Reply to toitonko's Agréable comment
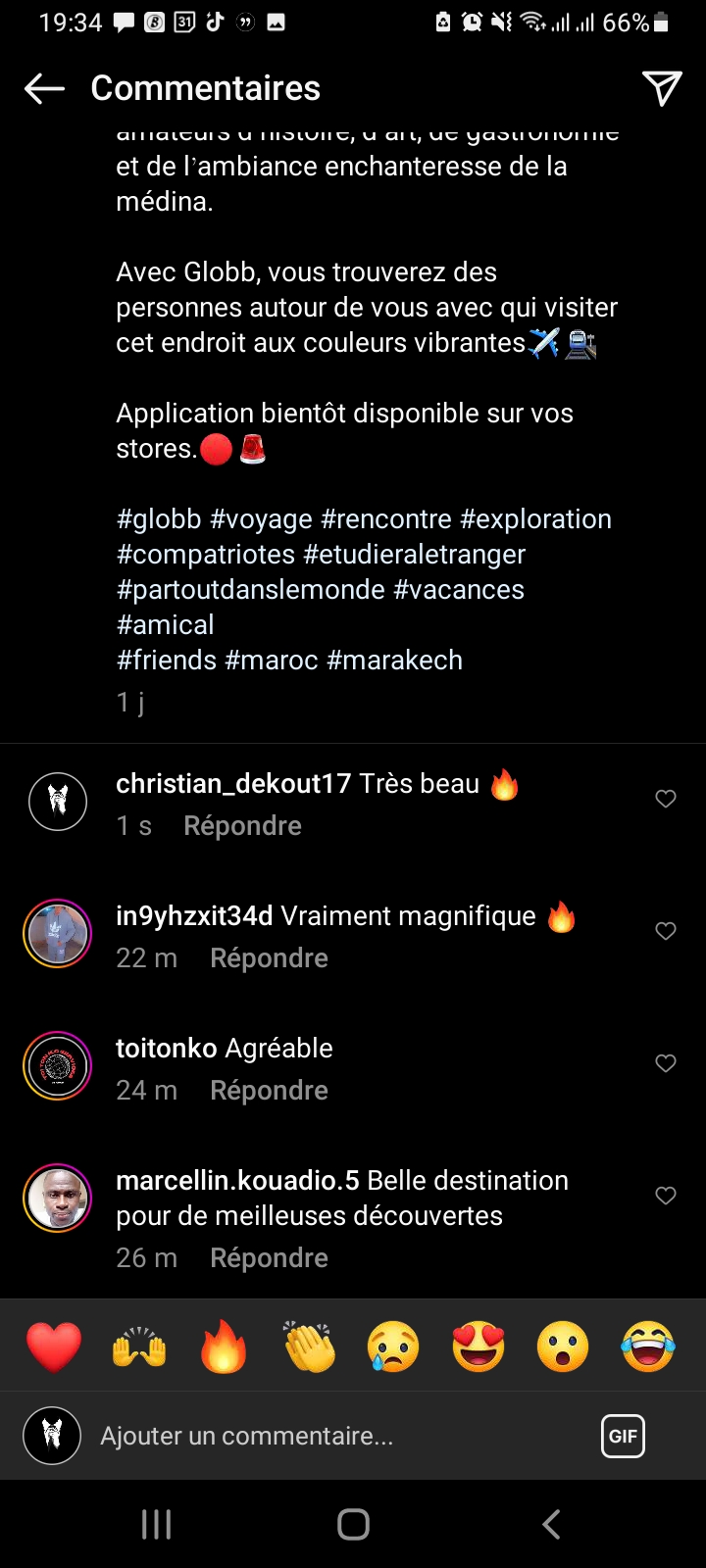The image size is (706, 1568). coord(269,1091)
